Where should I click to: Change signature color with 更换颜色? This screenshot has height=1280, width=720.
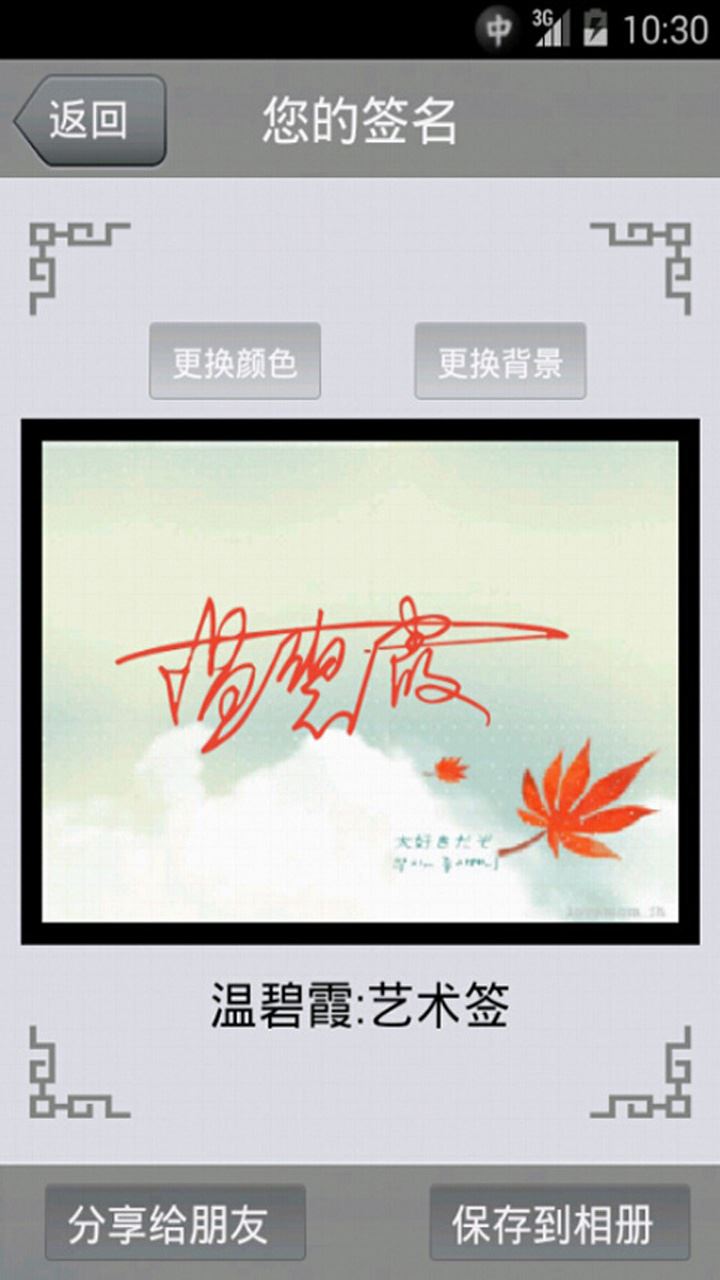[x=235, y=362]
